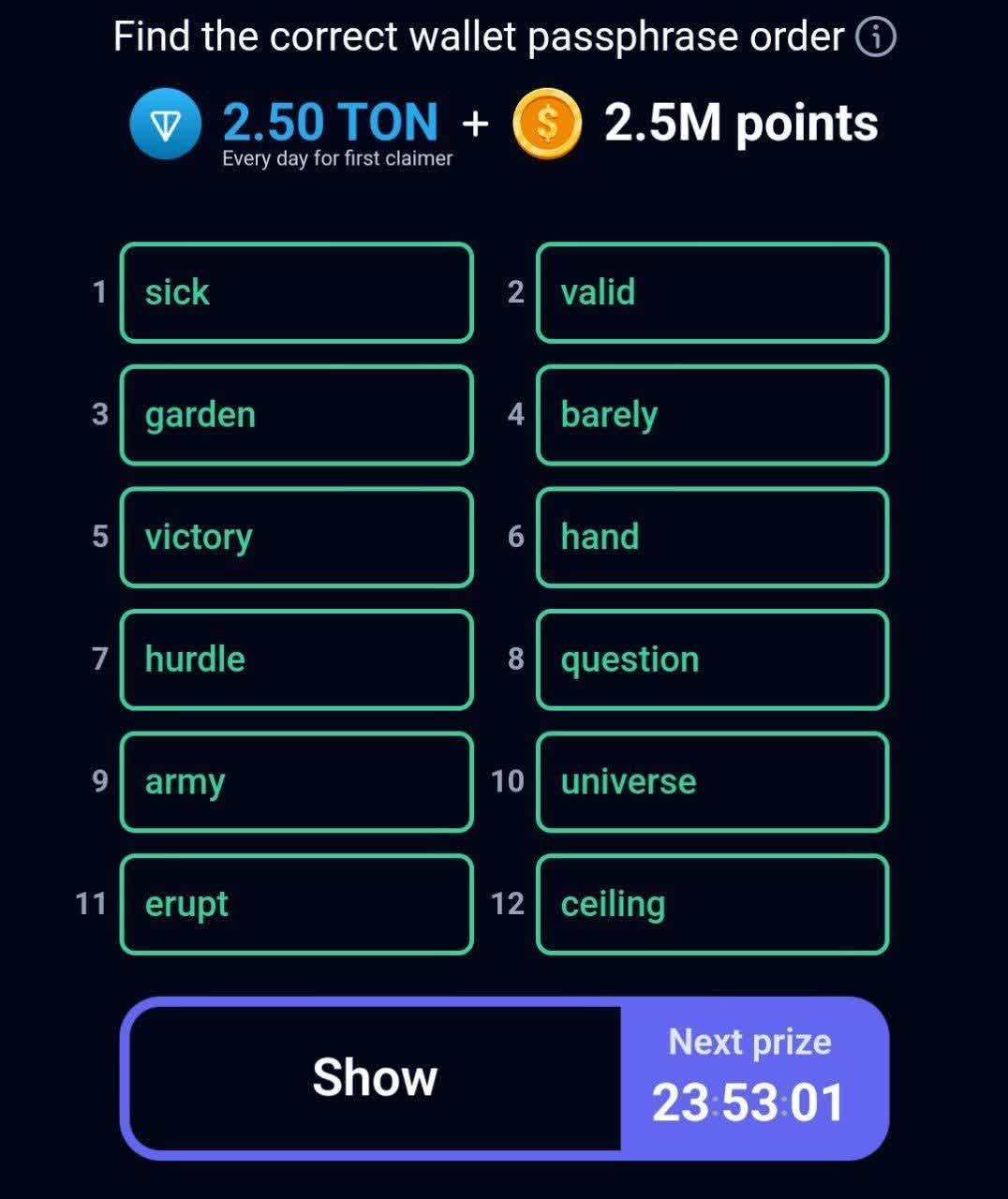The image size is (1008, 1199).
Task: Choose the 'garden' word box
Action: 296,415
